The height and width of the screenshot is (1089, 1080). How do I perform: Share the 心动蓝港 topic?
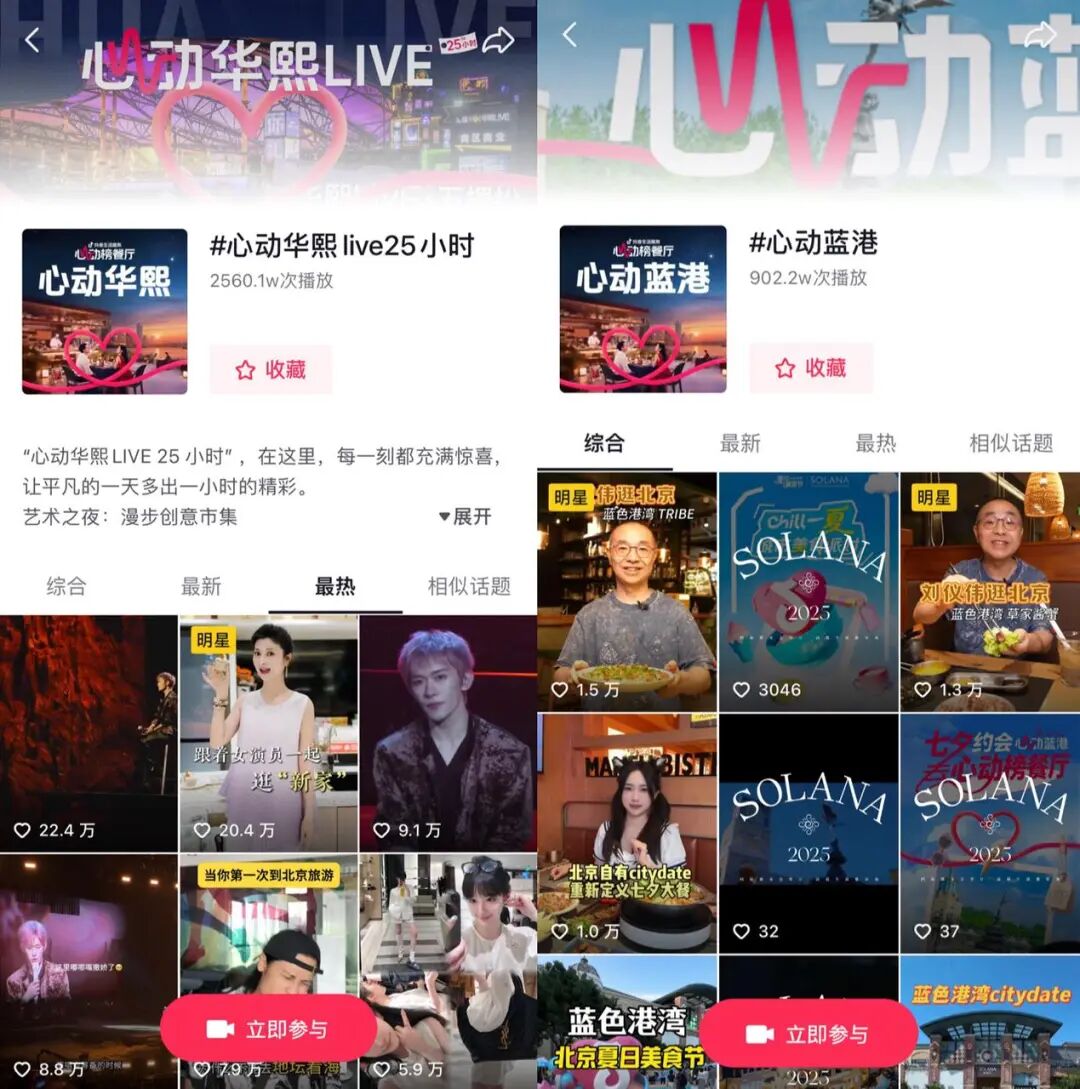1041,35
